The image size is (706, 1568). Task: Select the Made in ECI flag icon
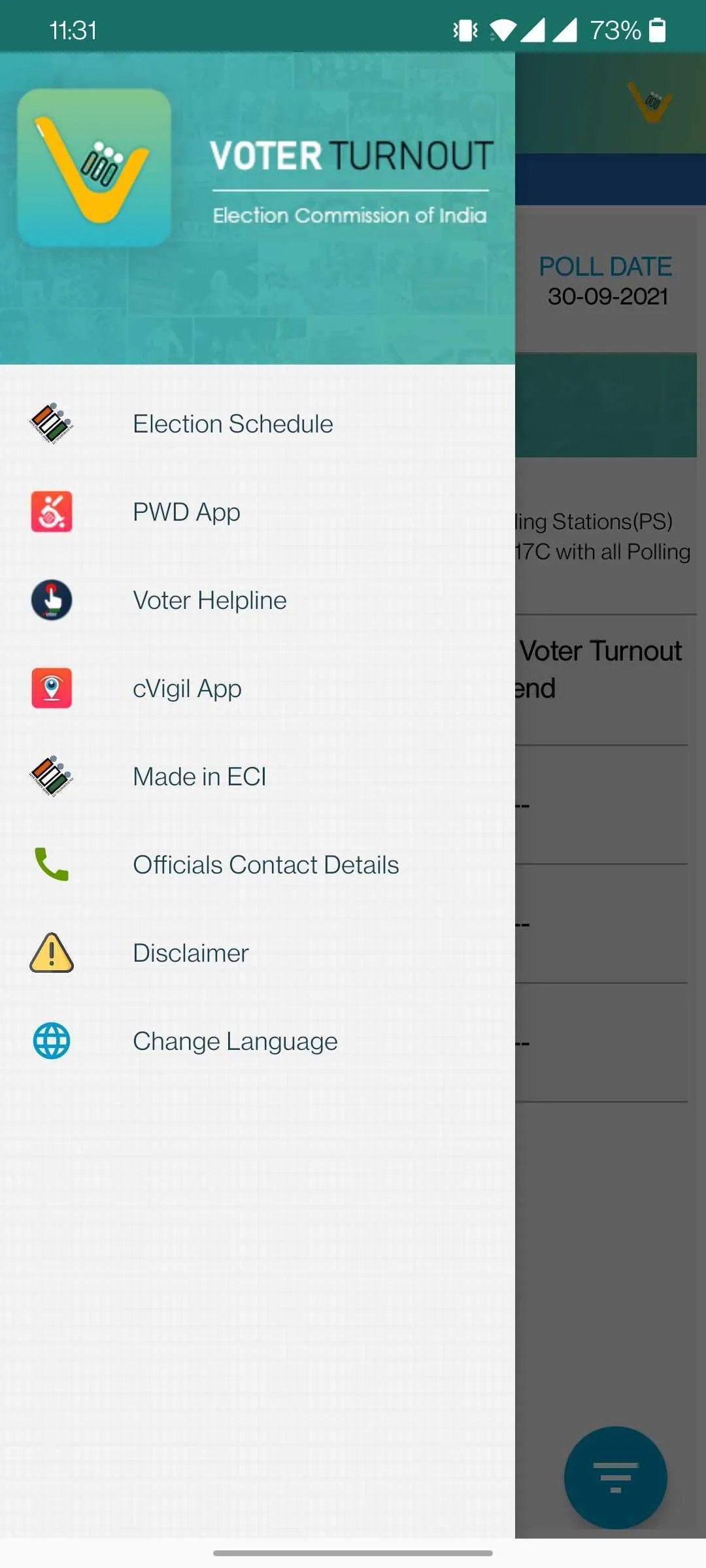coord(51,776)
